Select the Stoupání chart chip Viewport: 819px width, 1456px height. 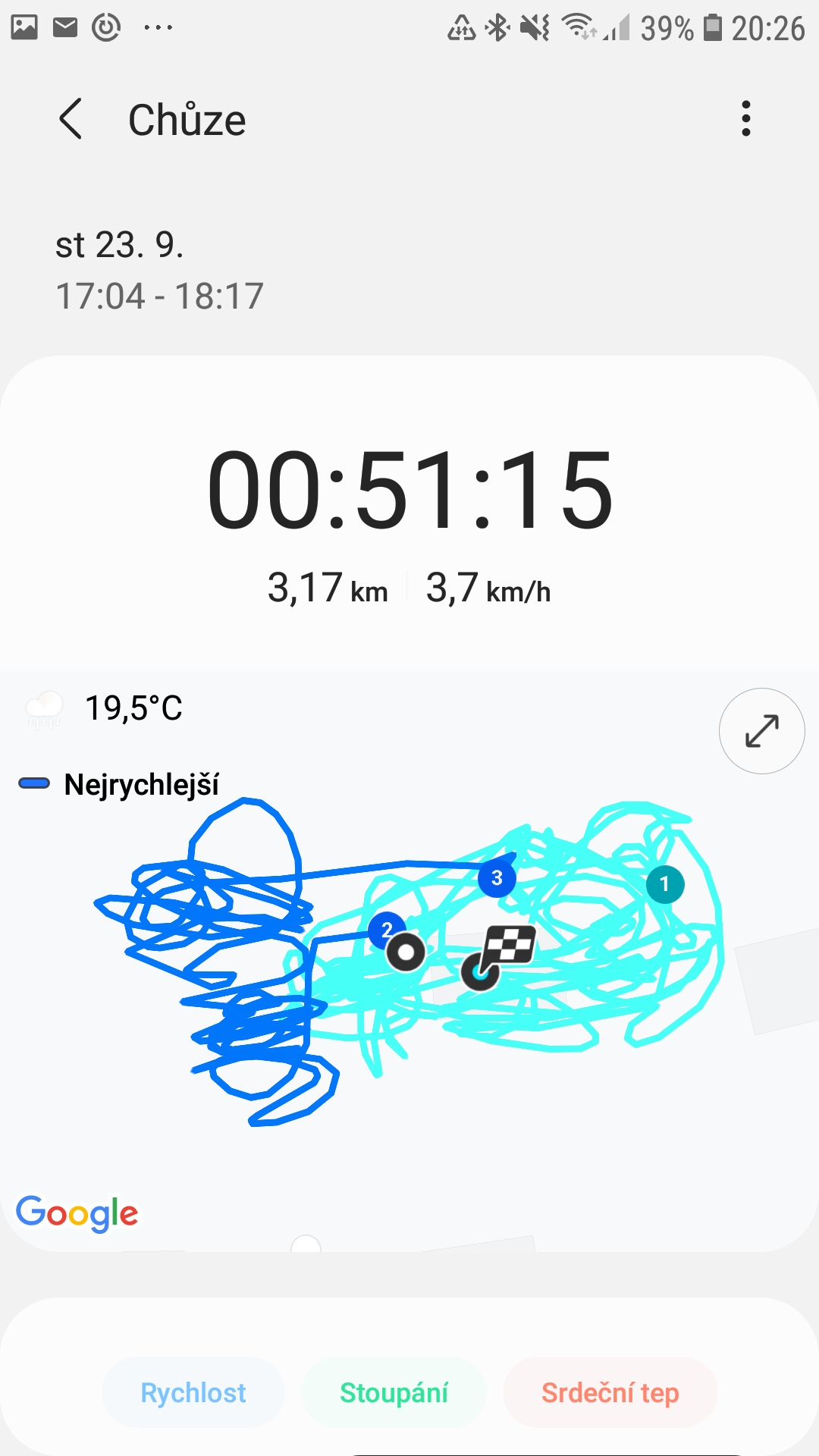point(394,1393)
